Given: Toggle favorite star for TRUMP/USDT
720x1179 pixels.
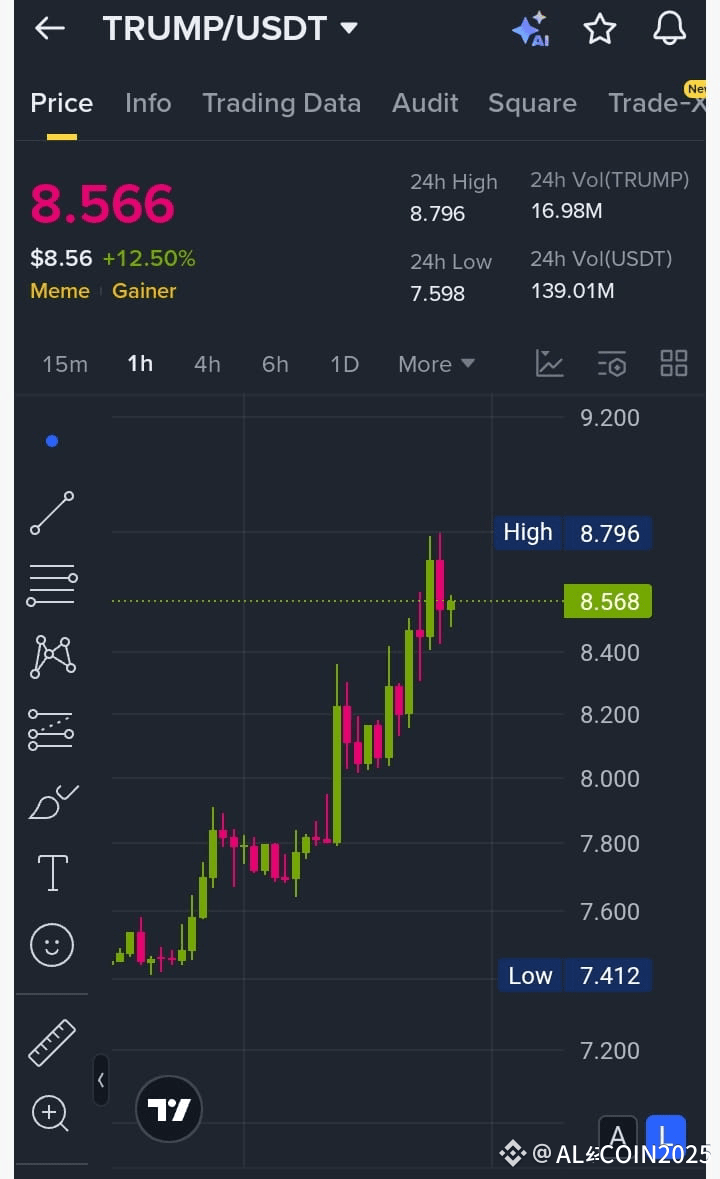Looking at the screenshot, I should (600, 28).
